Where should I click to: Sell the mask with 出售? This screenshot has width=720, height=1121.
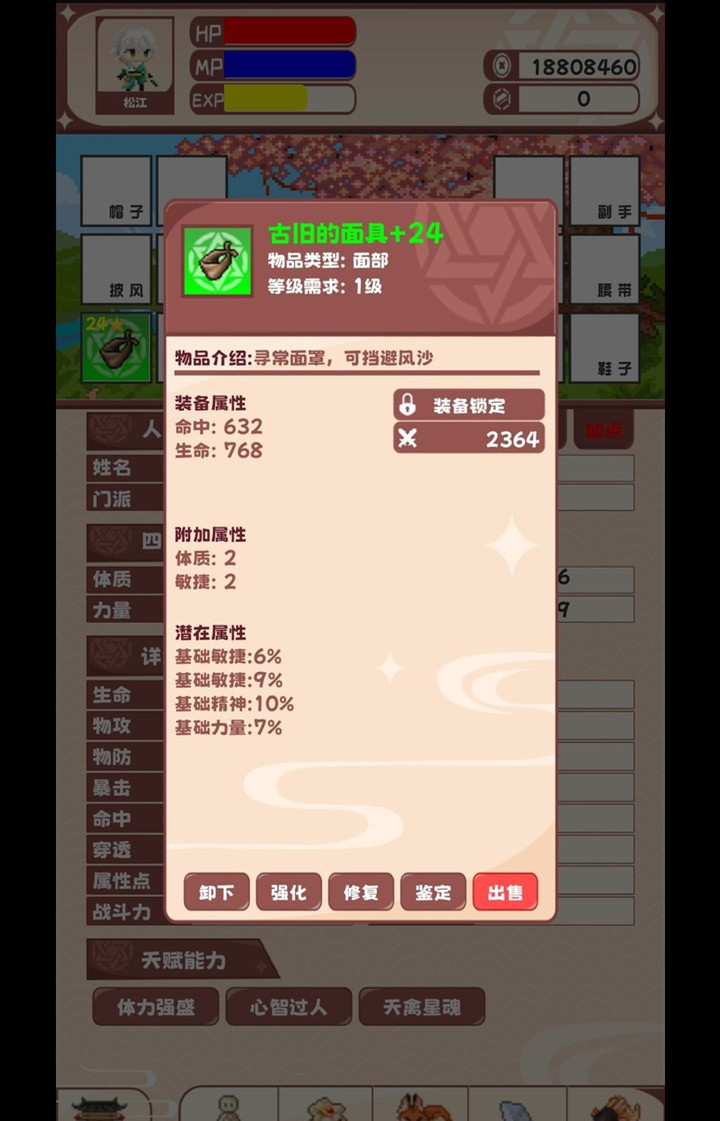click(x=505, y=892)
